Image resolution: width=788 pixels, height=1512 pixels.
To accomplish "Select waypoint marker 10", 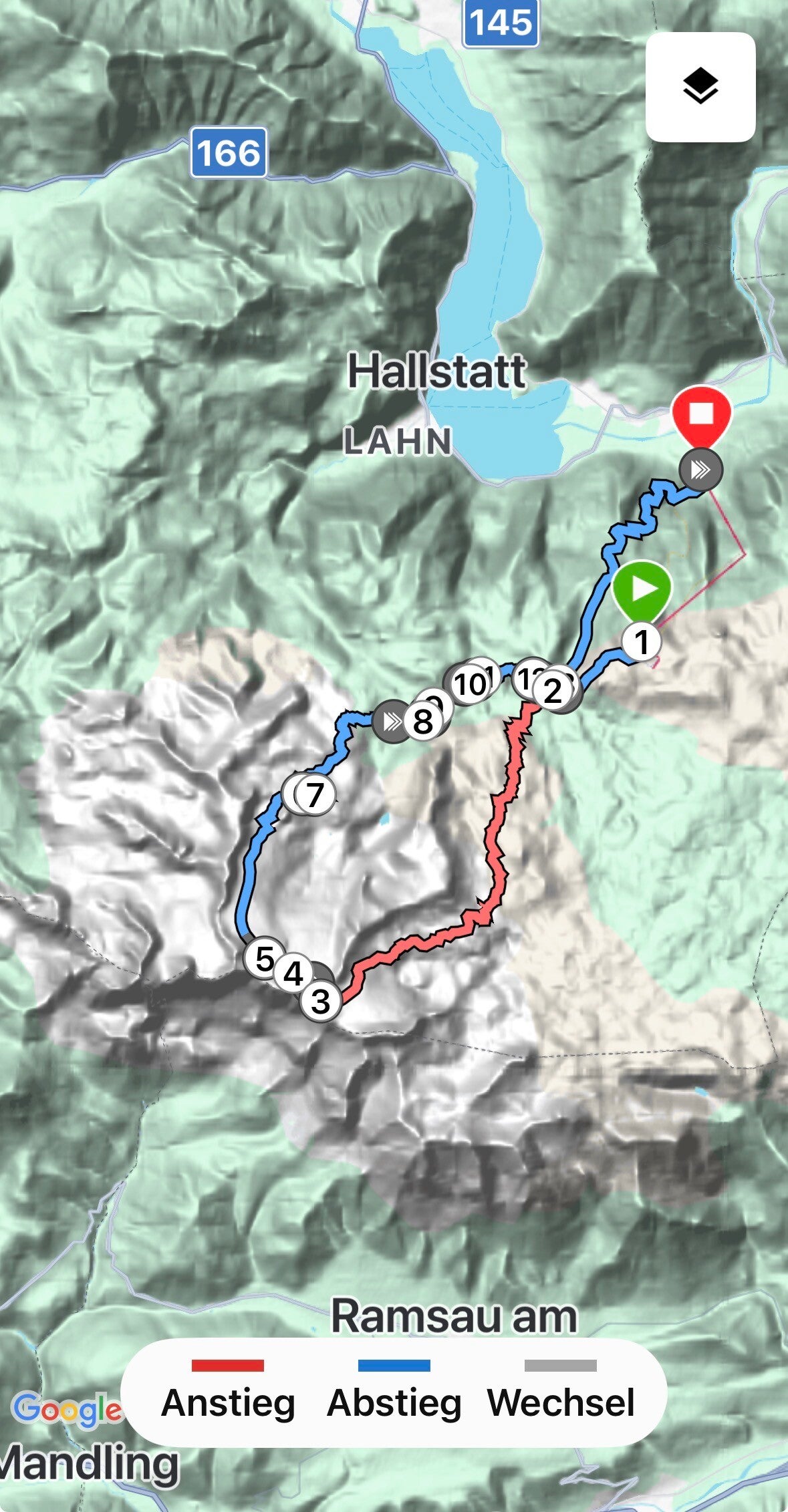I will click(x=471, y=684).
